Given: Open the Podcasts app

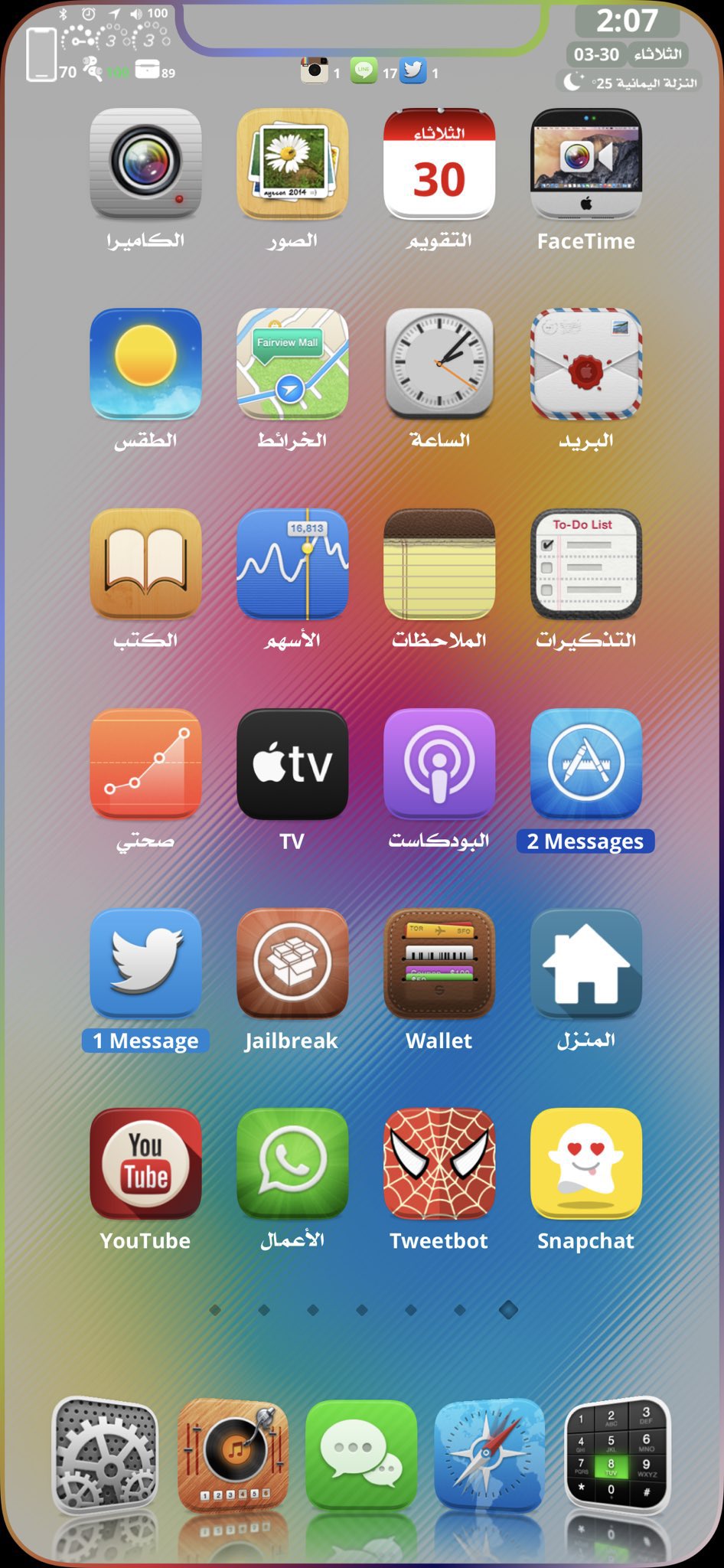Looking at the screenshot, I should click(x=439, y=764).
